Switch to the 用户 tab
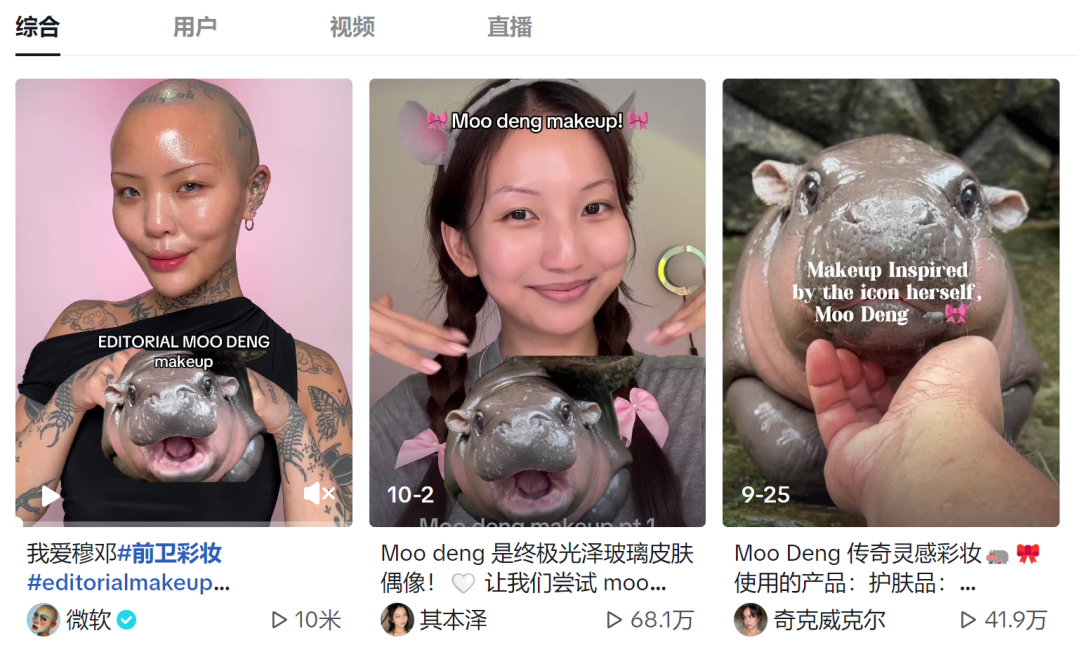 (x=194, y=27)
